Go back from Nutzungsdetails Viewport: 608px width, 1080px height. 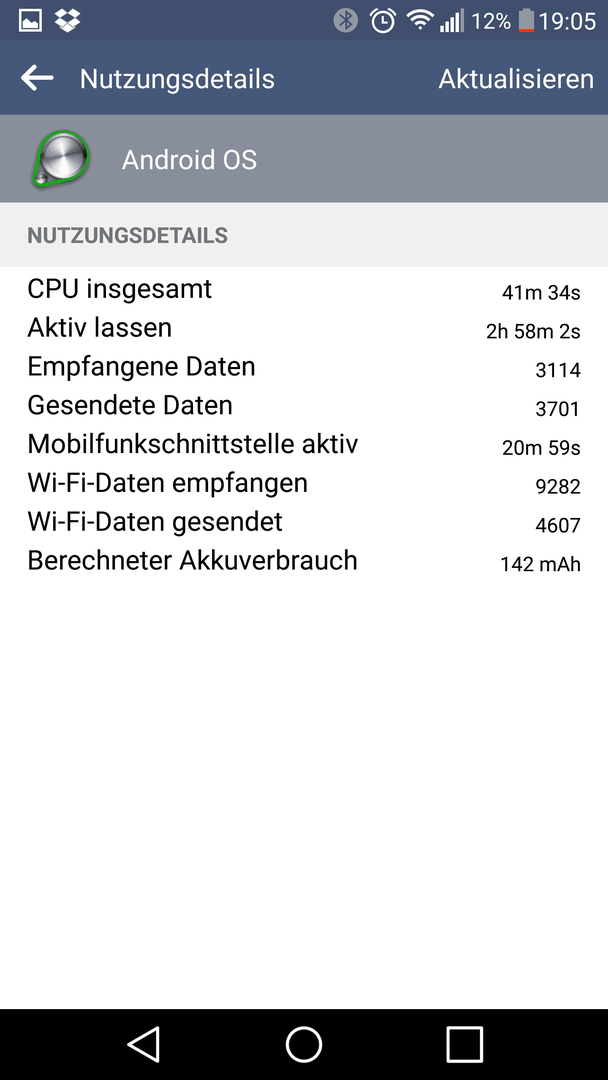[x=38, y=78]
